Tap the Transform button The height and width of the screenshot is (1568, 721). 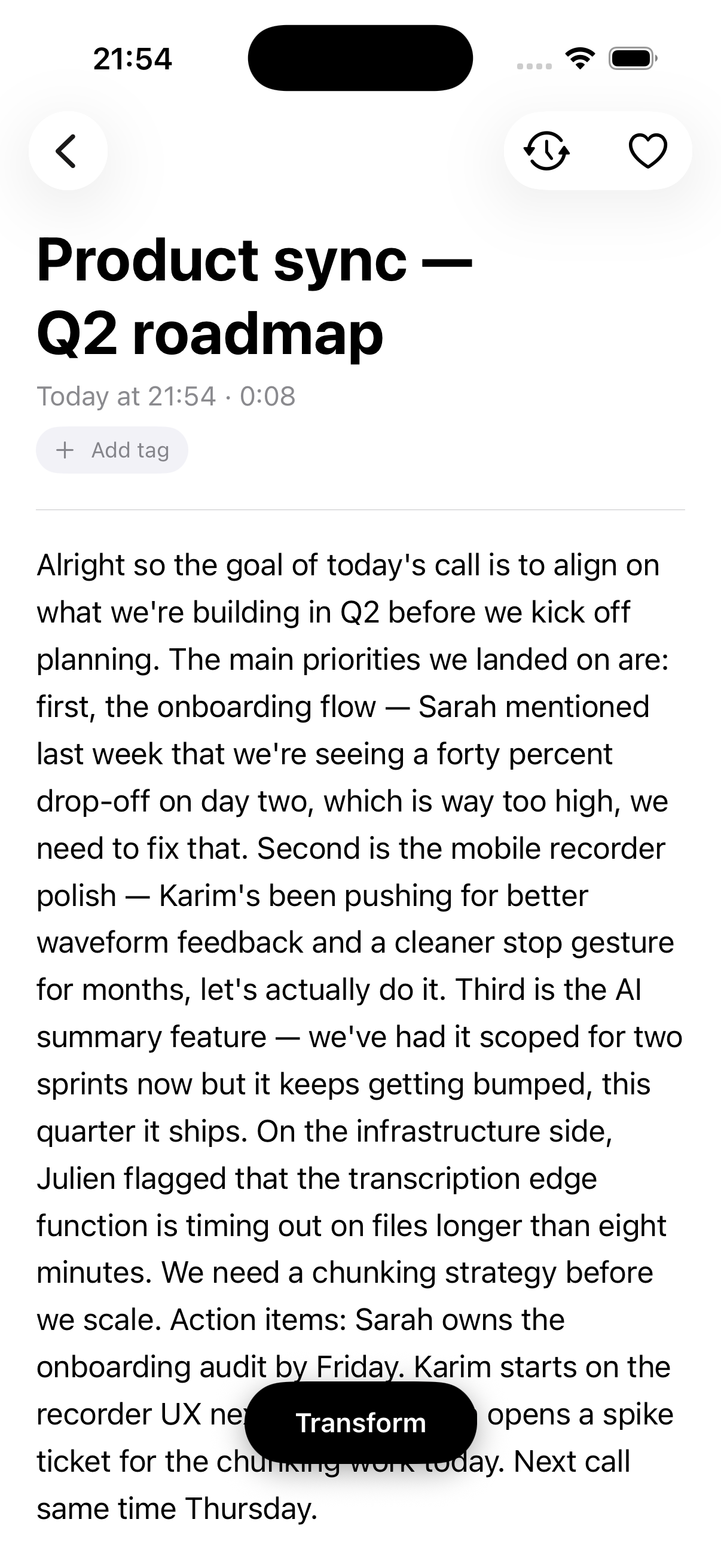[x=360, y=1423]
